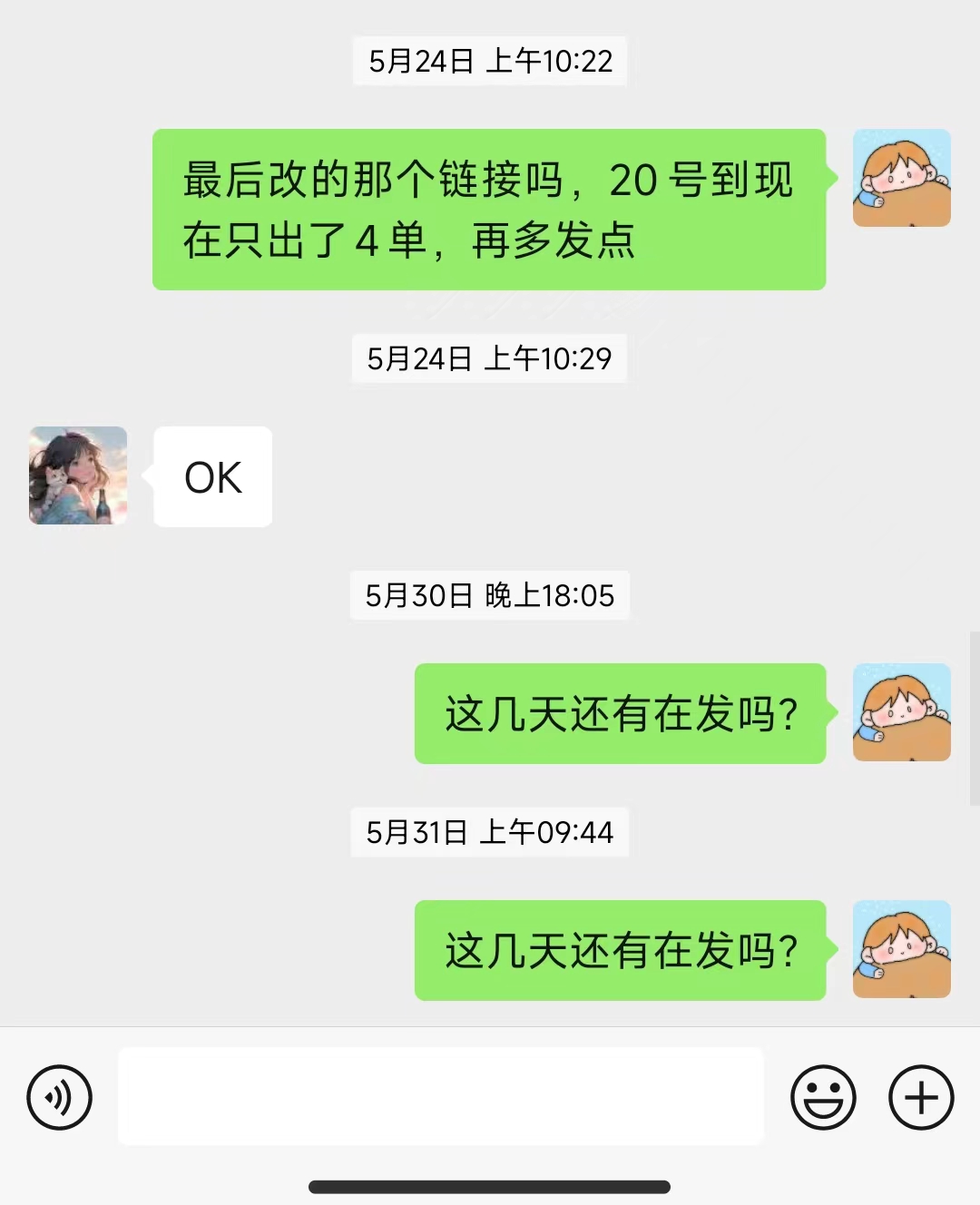Tap your own avatar next to latest message
Image resolution: width=980 pixels, height=1205 pixels.
[x=902, y=950]
